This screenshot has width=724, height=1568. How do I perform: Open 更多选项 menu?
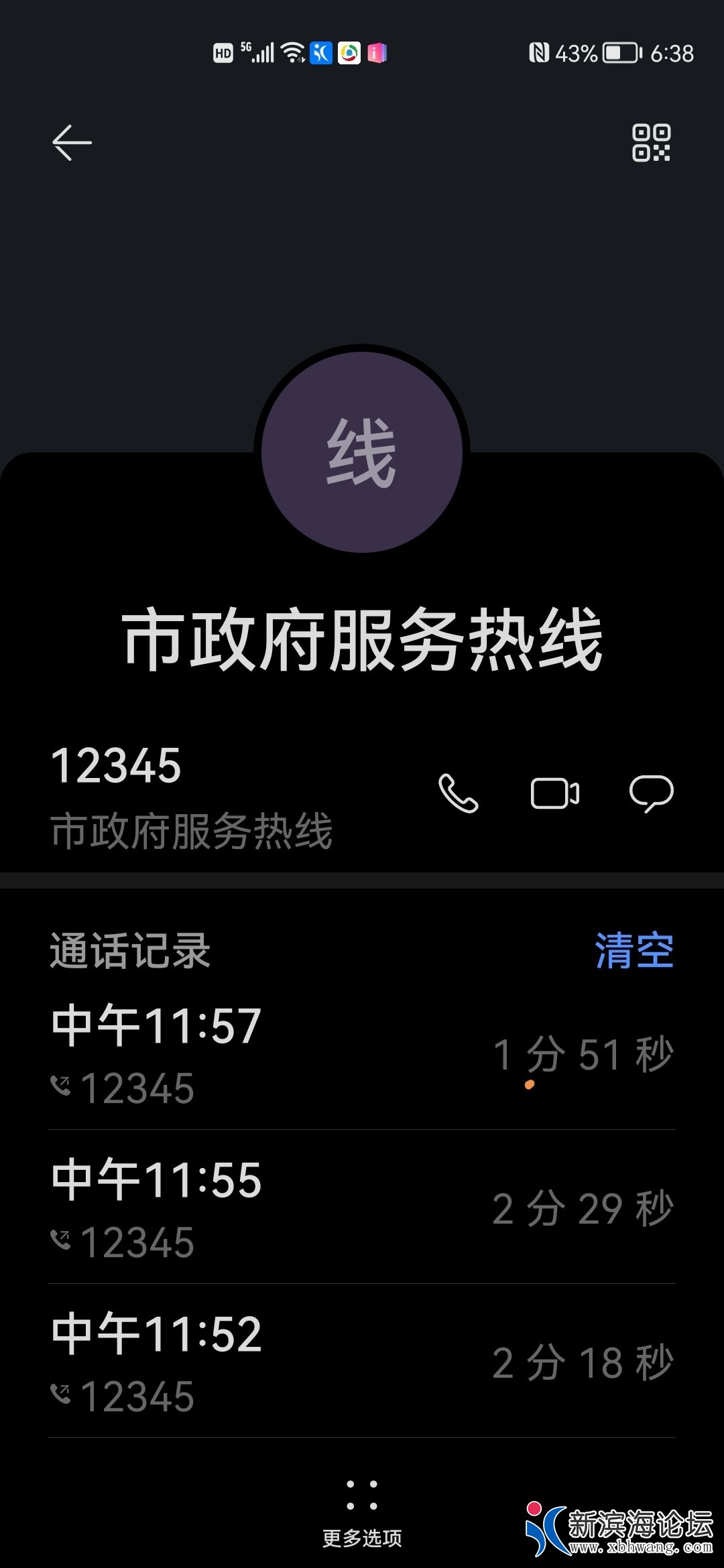click(x=362, y=1510)
